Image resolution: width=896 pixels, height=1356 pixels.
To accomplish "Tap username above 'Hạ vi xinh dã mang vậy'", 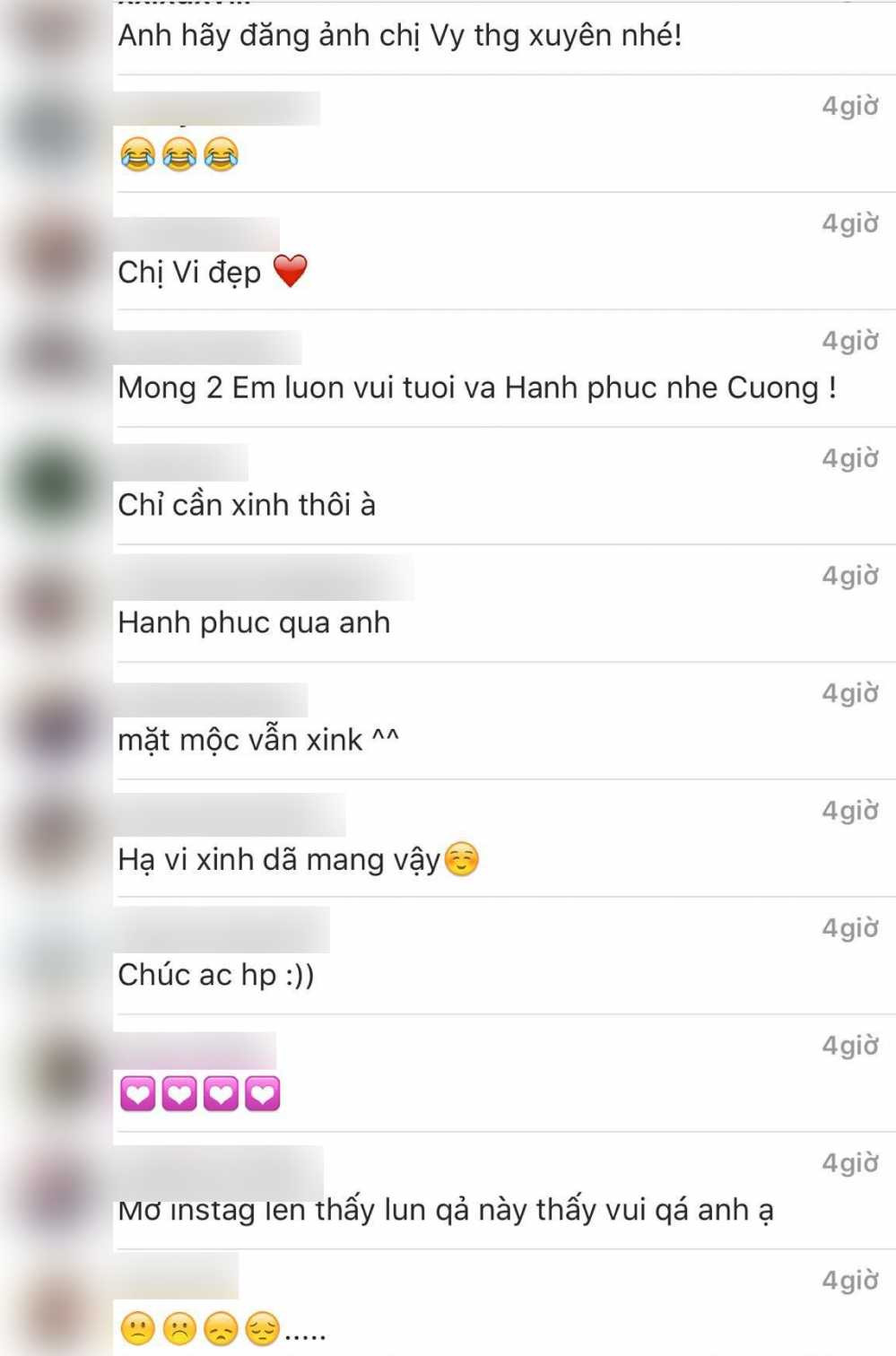I will 230,814.
